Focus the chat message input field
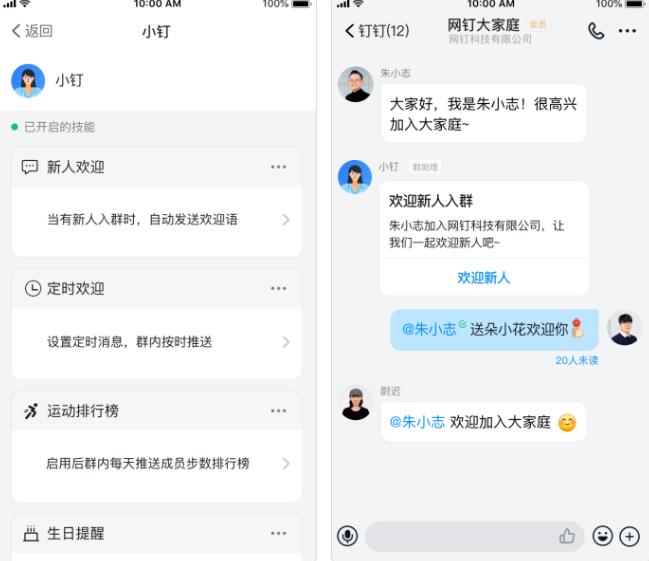The height and width of the screenshot is (561, 649). 460,536
